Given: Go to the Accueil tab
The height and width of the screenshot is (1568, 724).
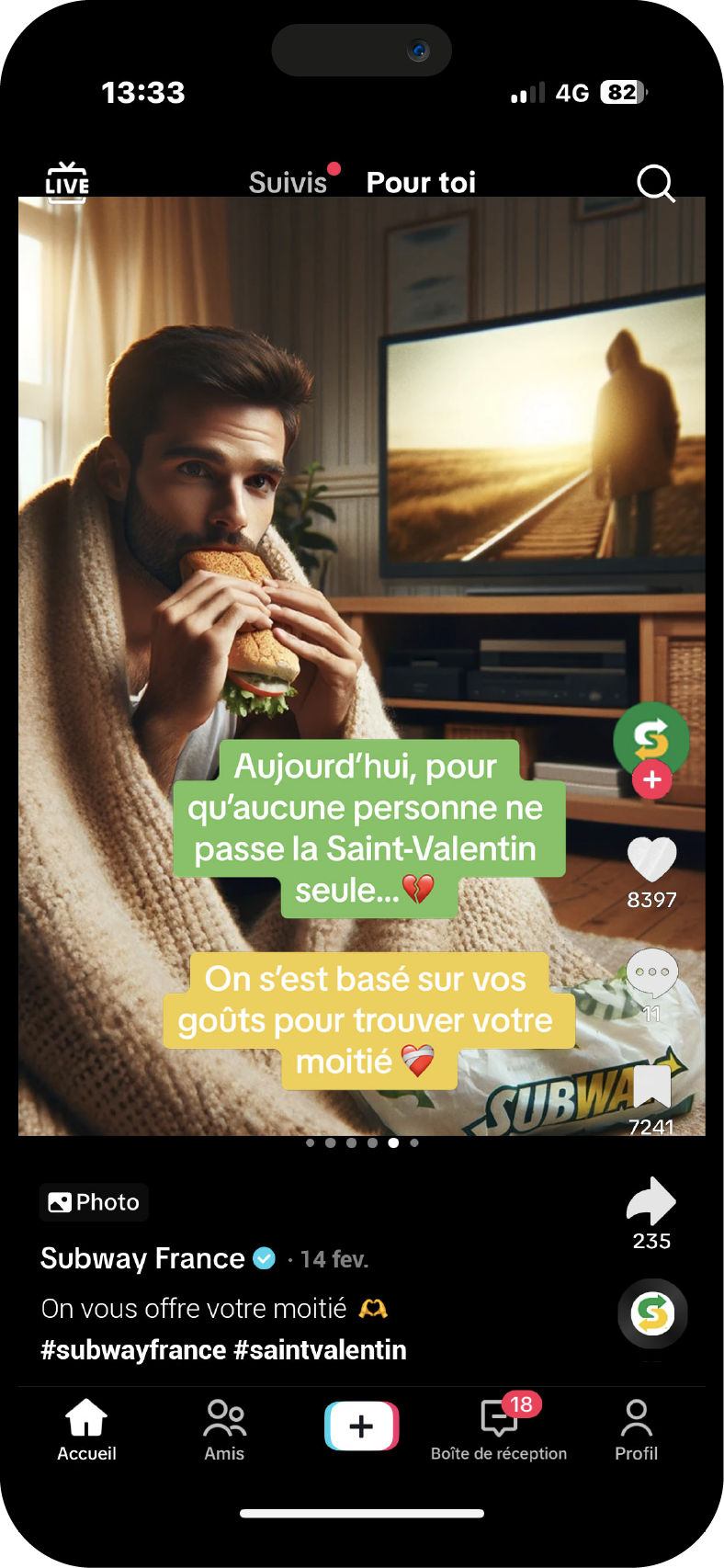Looking at the screenshot, I should (x=86, y=1429).
